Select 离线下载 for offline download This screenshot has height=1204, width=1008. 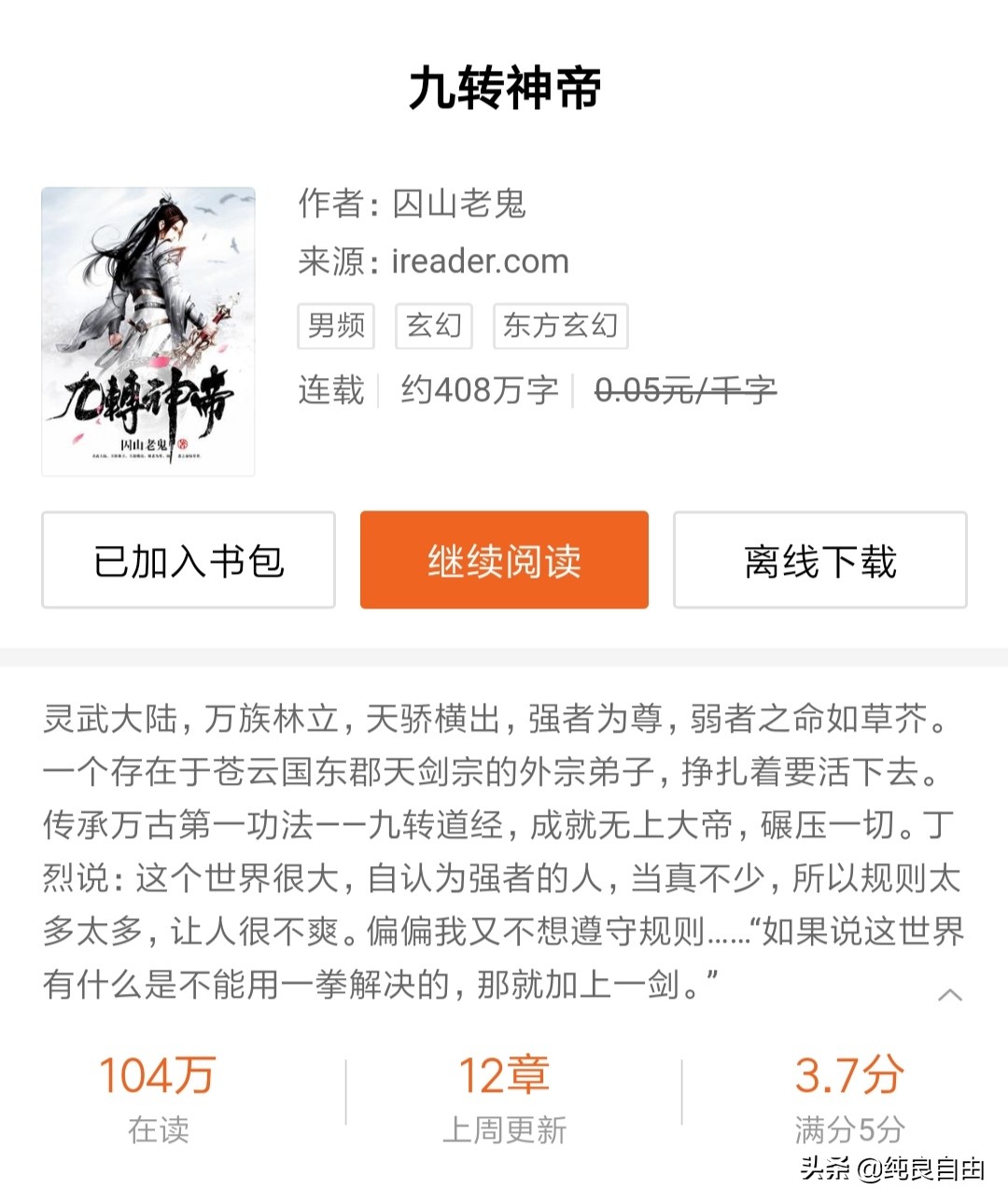coord(819,560)
